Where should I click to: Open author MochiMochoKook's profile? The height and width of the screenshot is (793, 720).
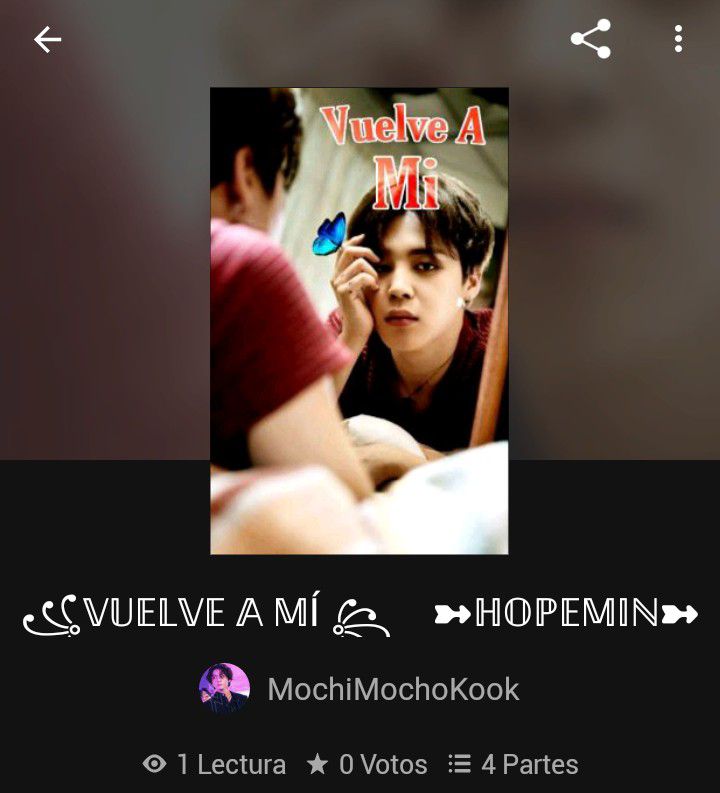coord(392,689)
